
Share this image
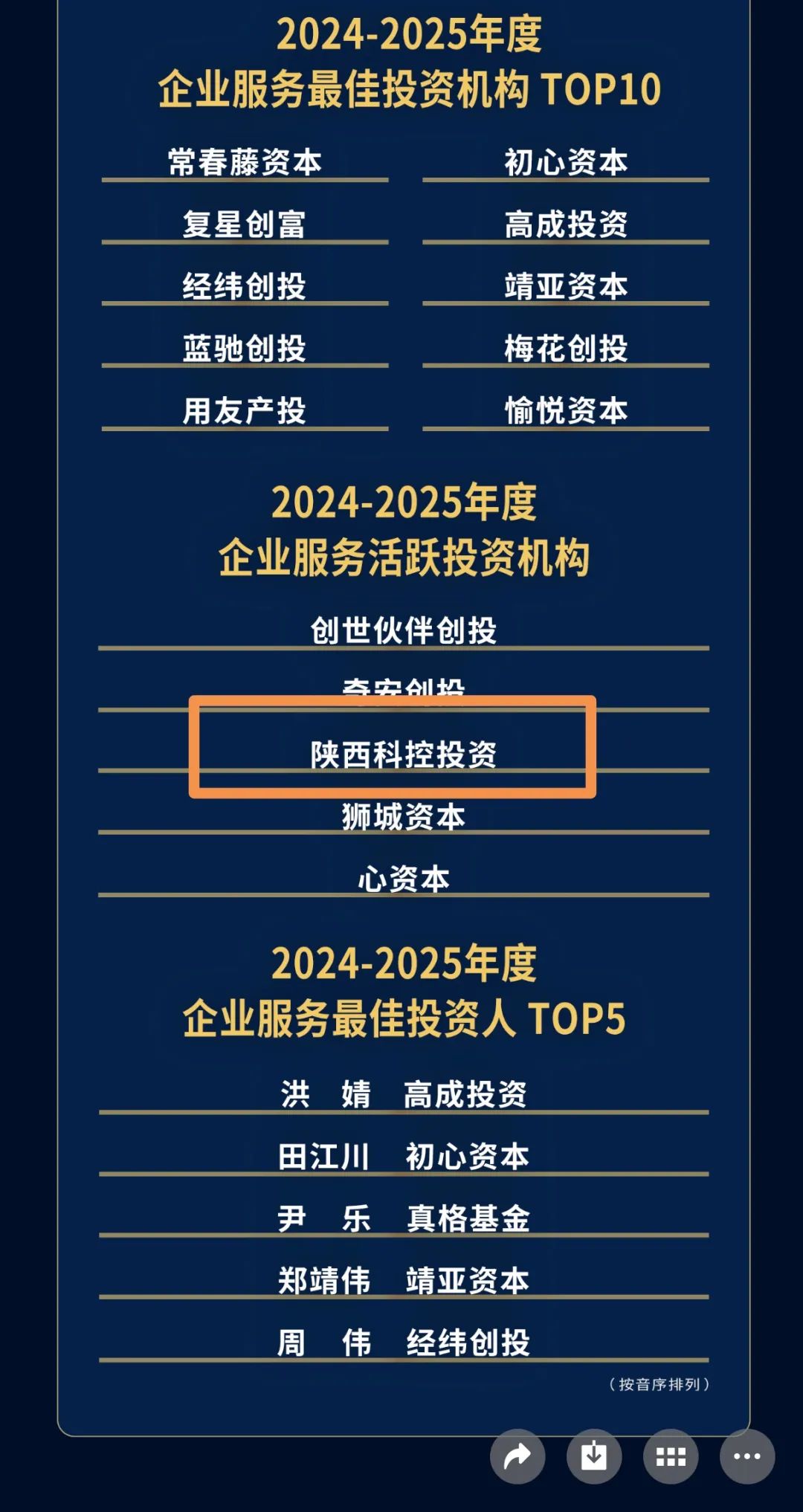point(517,1456)
